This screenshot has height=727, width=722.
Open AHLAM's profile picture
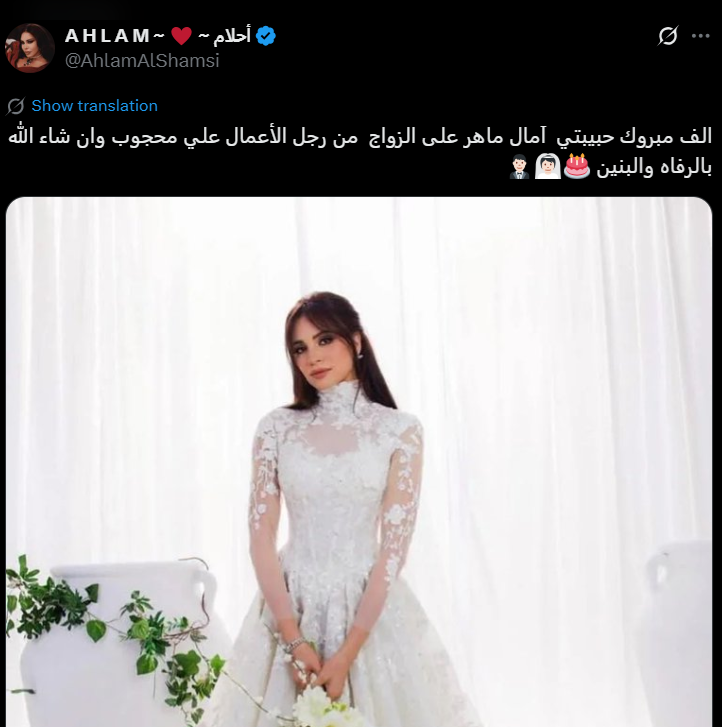(30, 48)
